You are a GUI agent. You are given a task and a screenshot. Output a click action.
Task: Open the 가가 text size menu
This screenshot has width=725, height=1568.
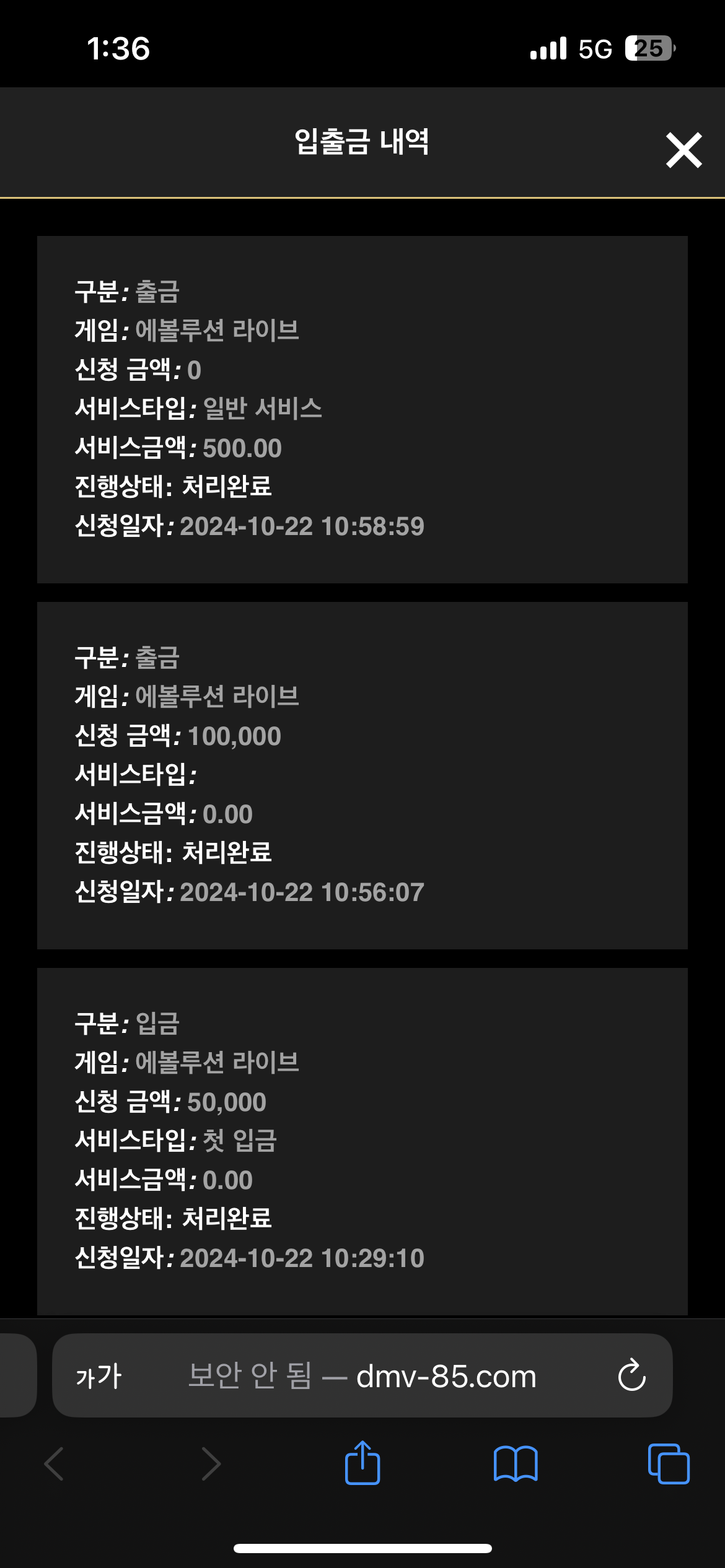[99, 1376]
